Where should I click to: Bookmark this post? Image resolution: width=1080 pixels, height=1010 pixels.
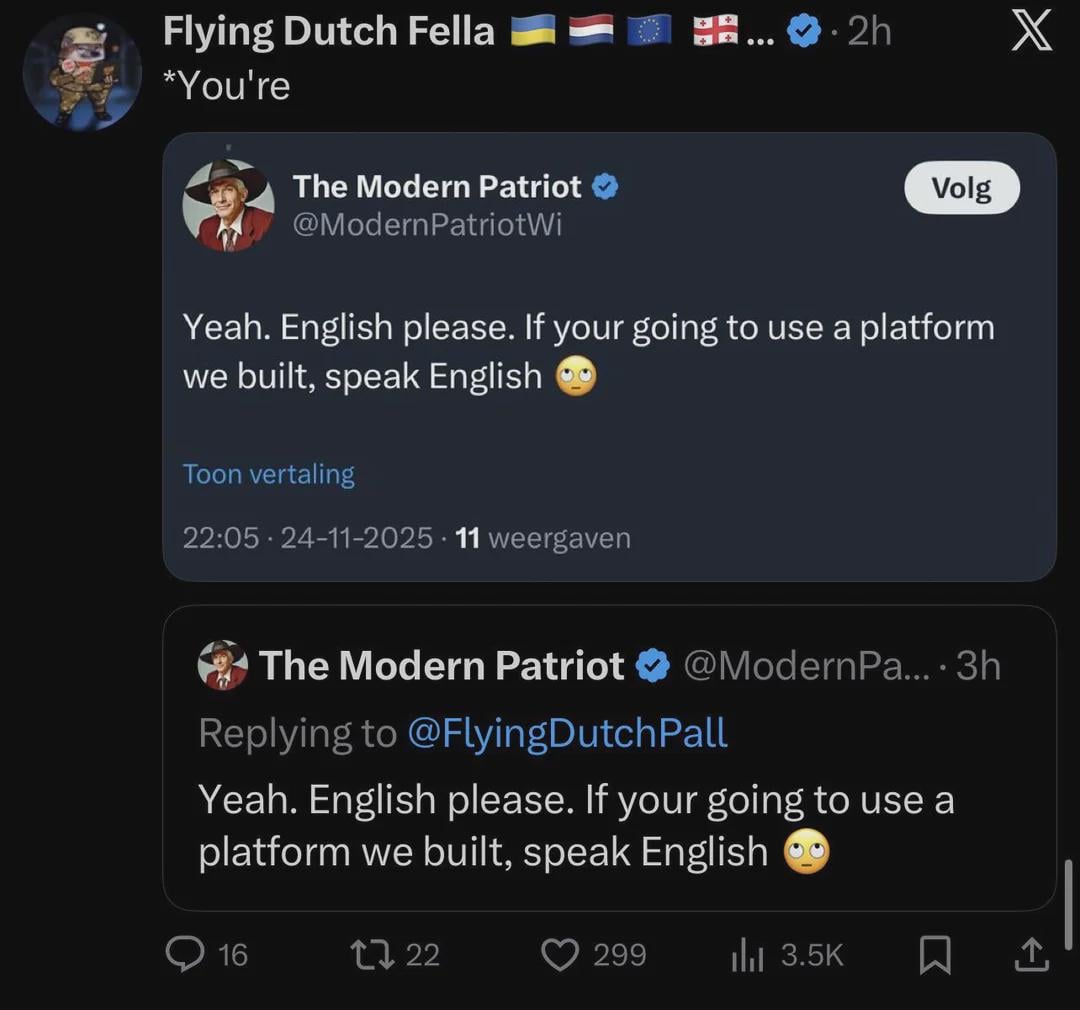[x=934, y=956]
